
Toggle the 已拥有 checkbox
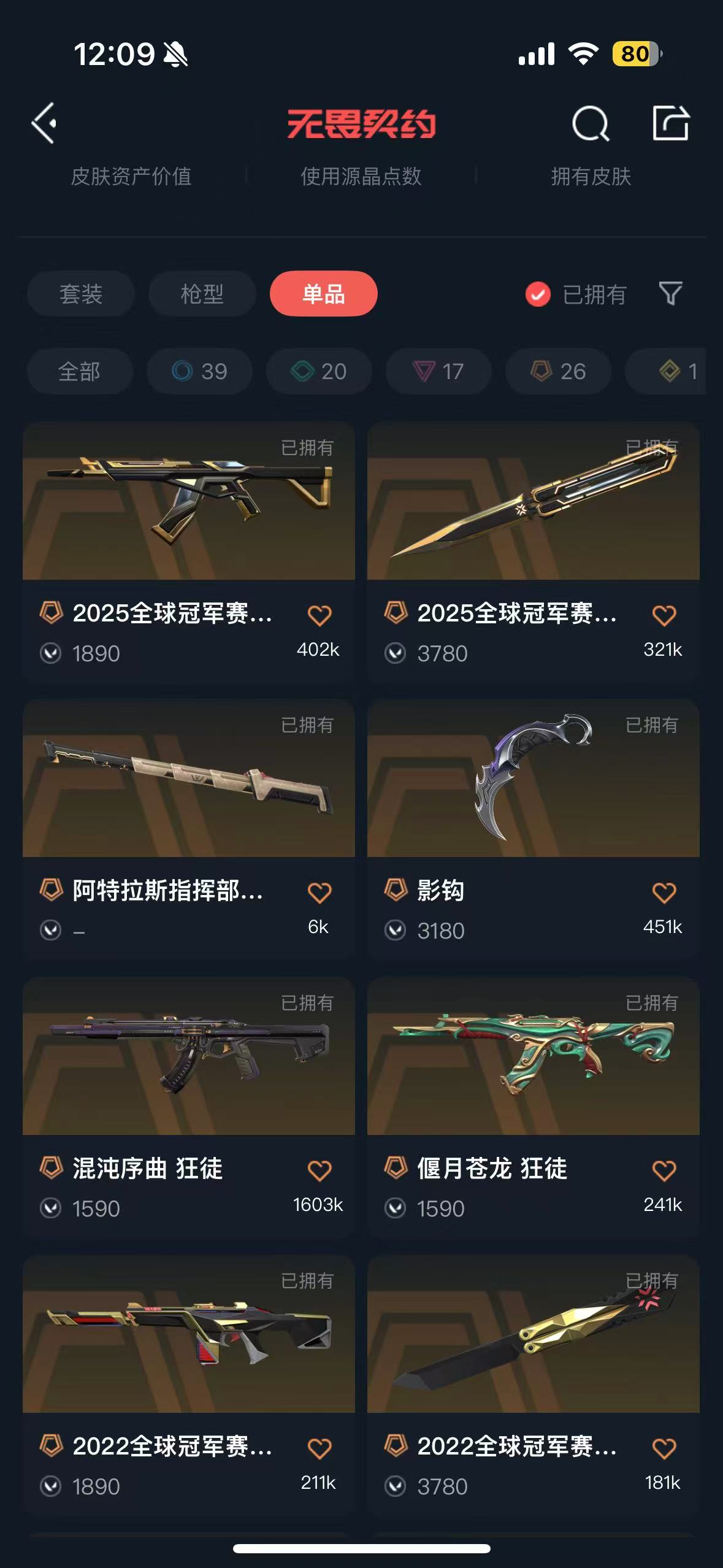538,294
